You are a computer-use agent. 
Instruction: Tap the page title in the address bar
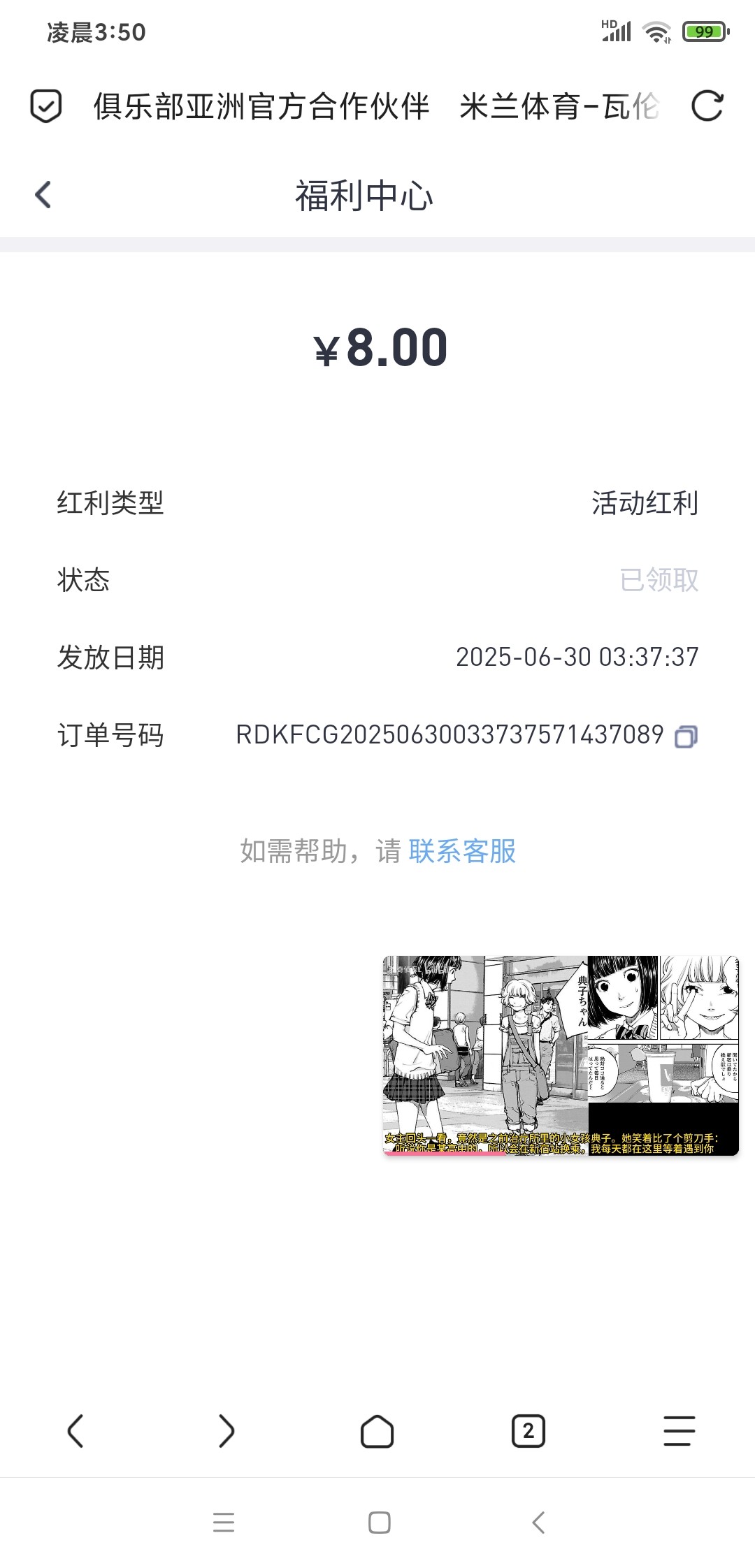pos(376,107)
